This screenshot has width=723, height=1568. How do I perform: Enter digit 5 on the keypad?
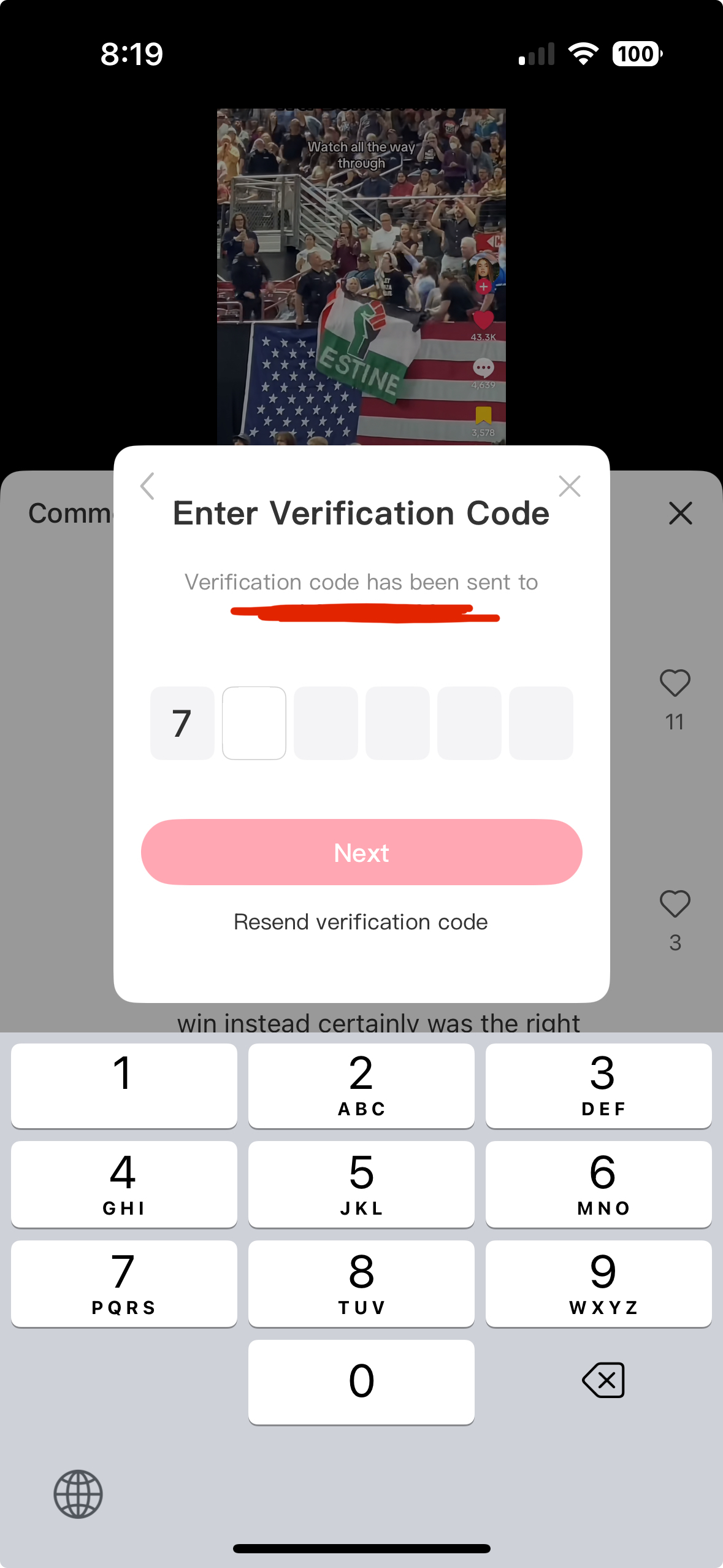[x=361, y=1184]
